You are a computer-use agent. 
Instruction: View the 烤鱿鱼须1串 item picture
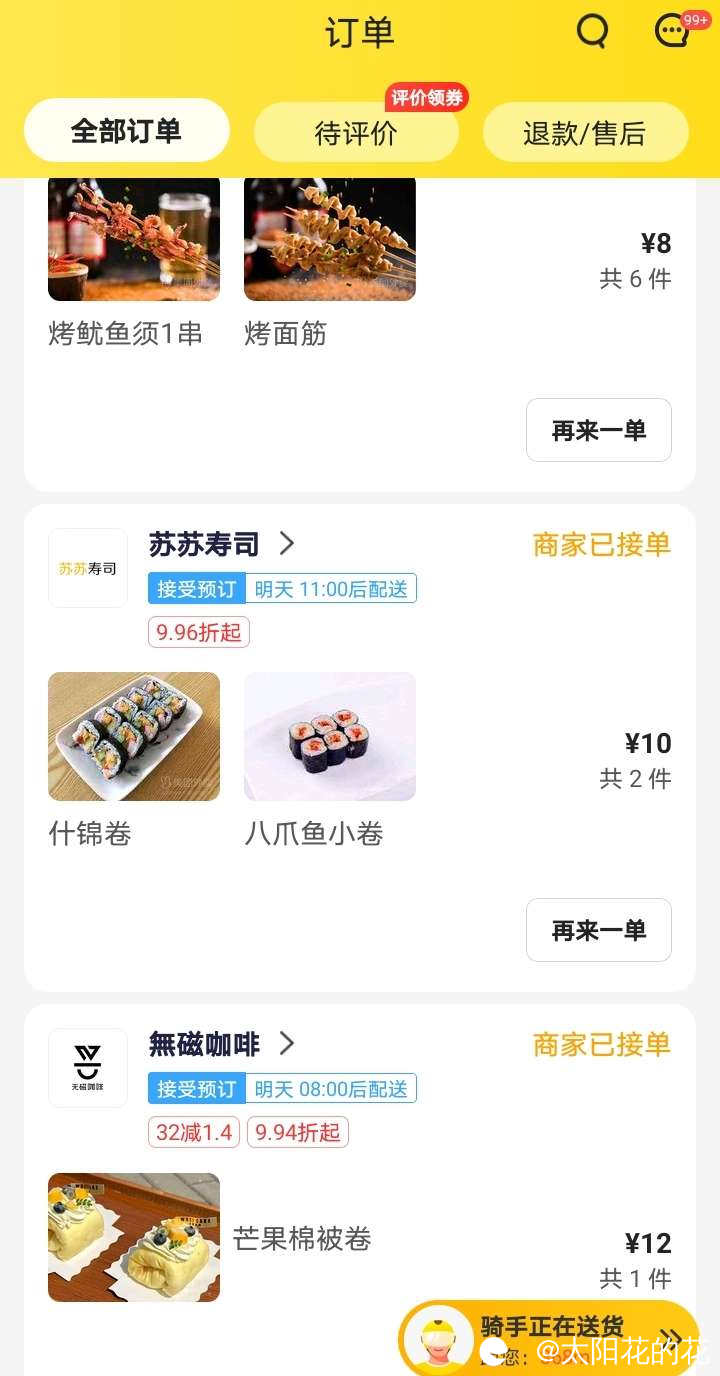click(x=134, y=240)
